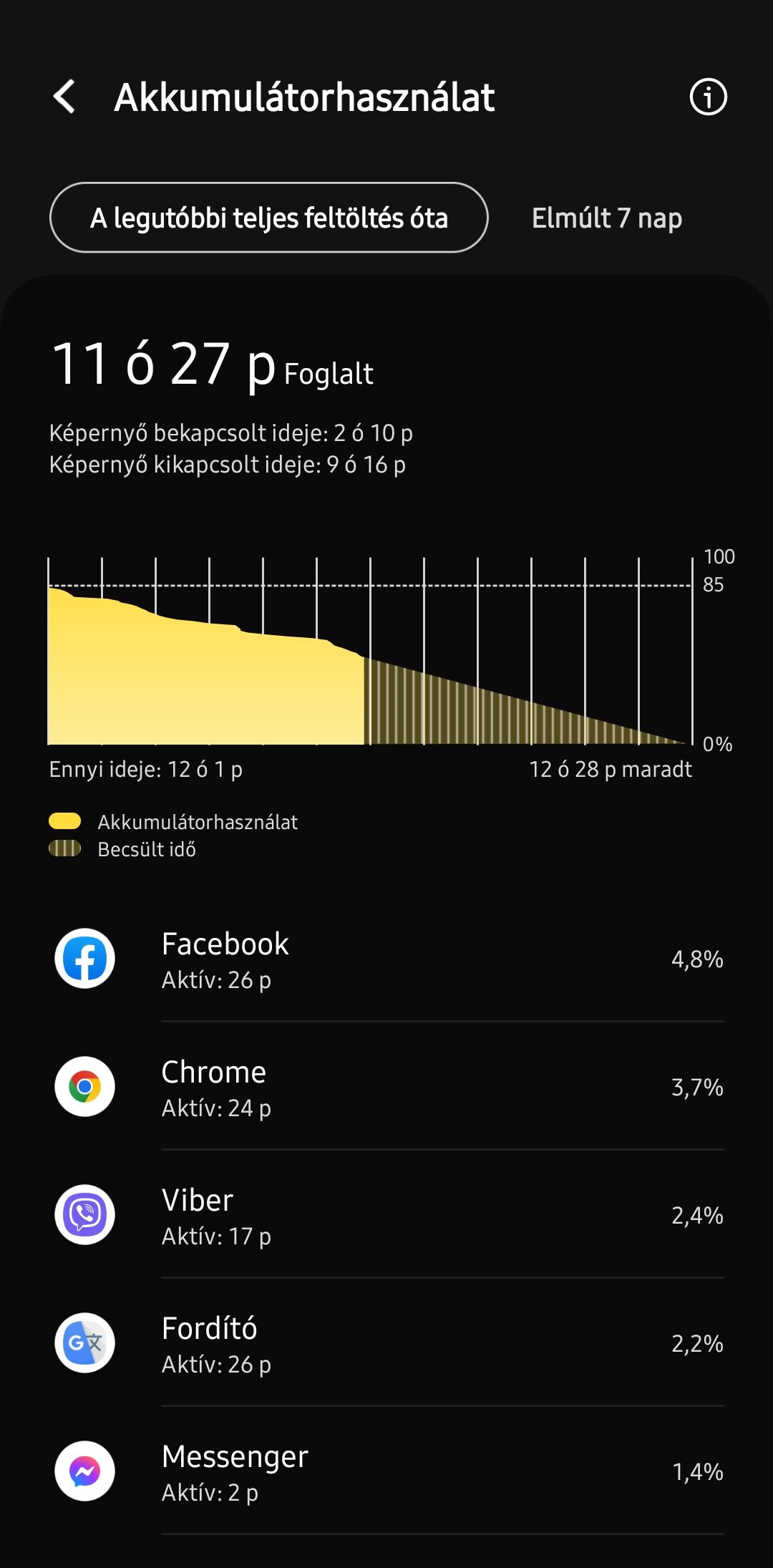Go back from Akkumulátorhasználat screen
The height and width of the screenshot is (1568, 773).
point(64,97)
